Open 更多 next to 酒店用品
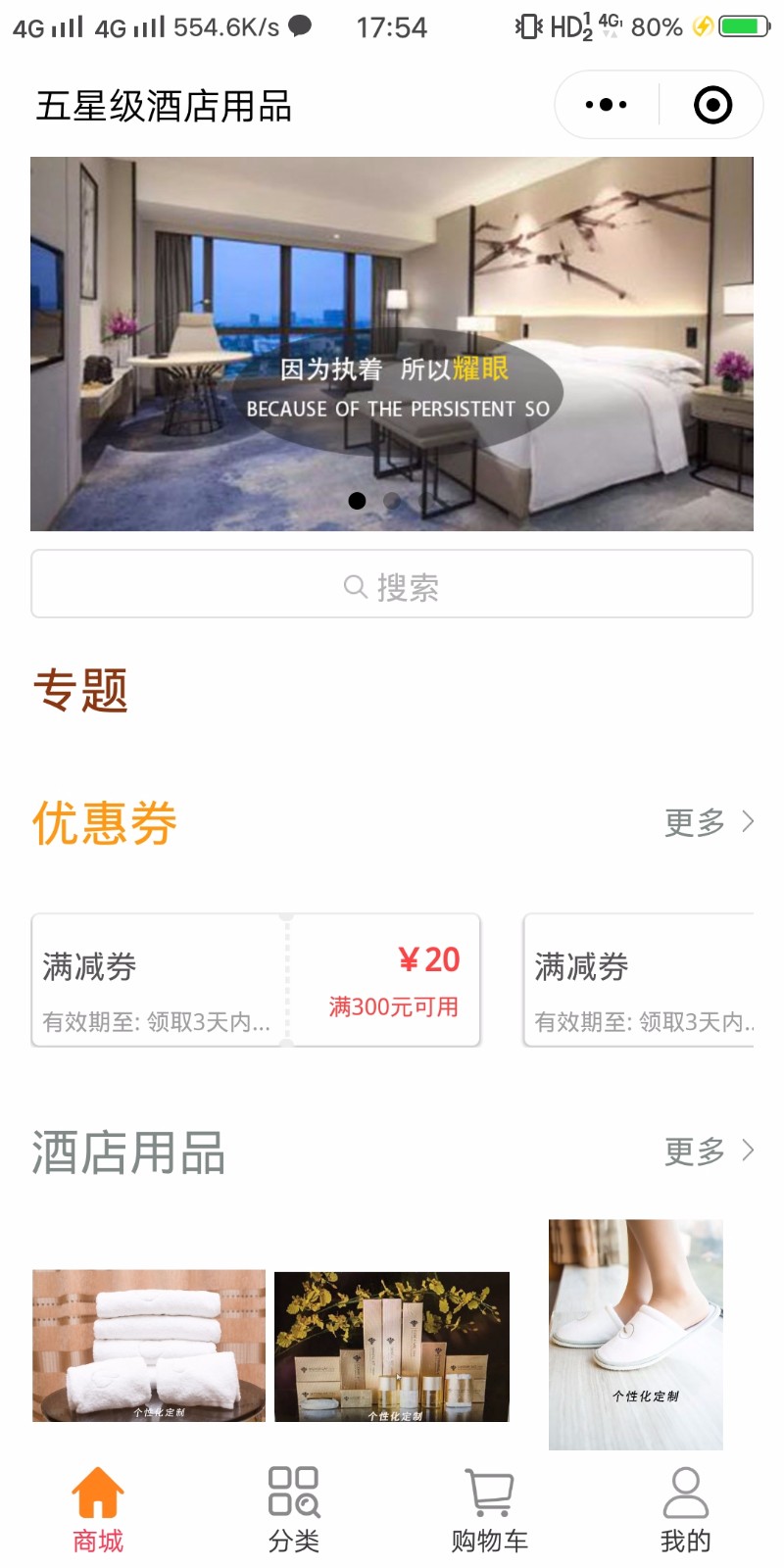Viewport: 784px width, 1568px height. point(709,1151)
